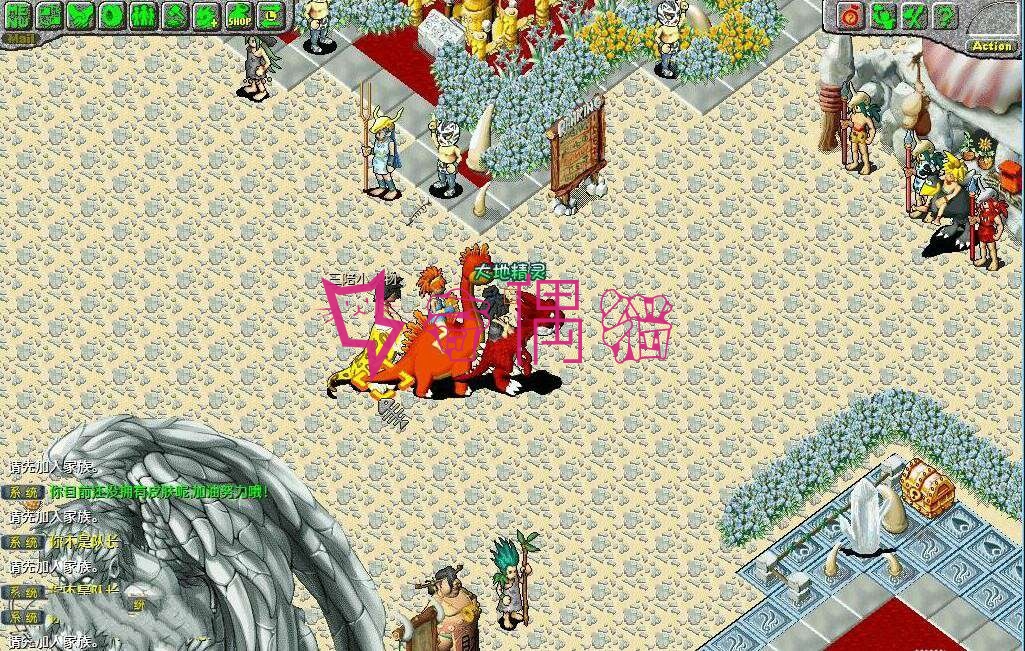This screenshot has height=651, width=1025.
Task: Tap the stone ring item icon
Action: 113,14
